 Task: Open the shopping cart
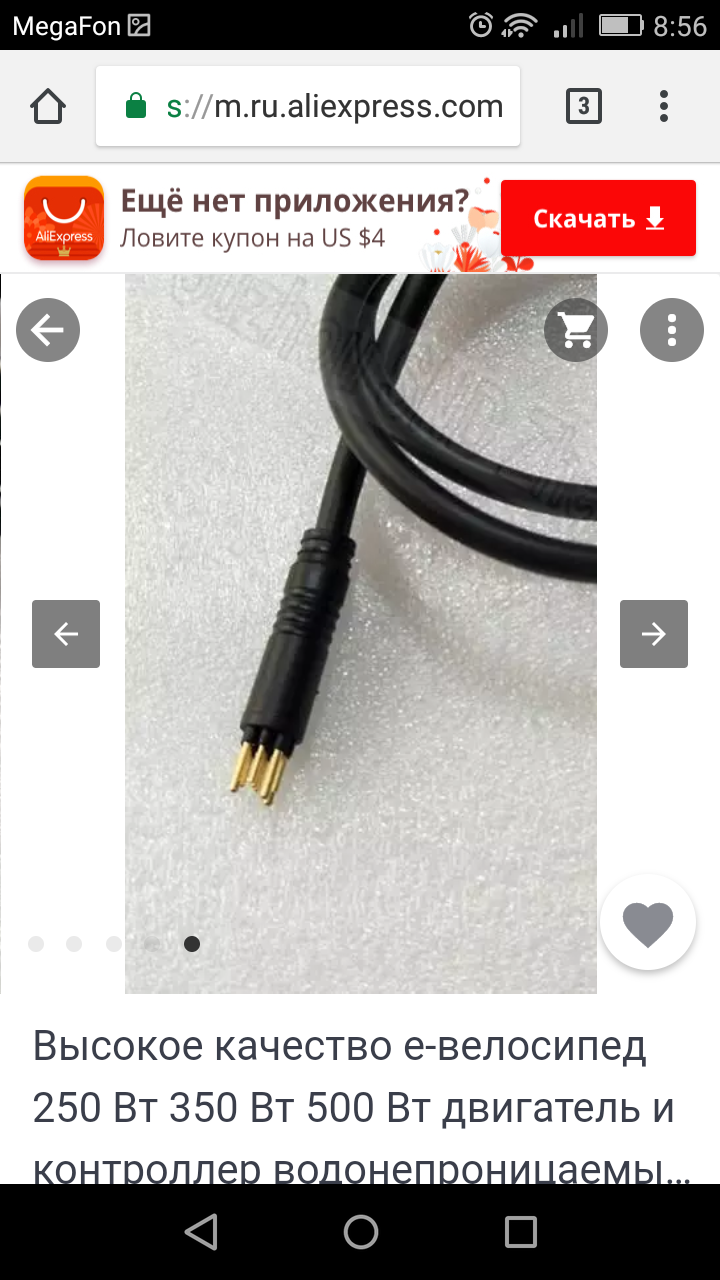(576, 330)
